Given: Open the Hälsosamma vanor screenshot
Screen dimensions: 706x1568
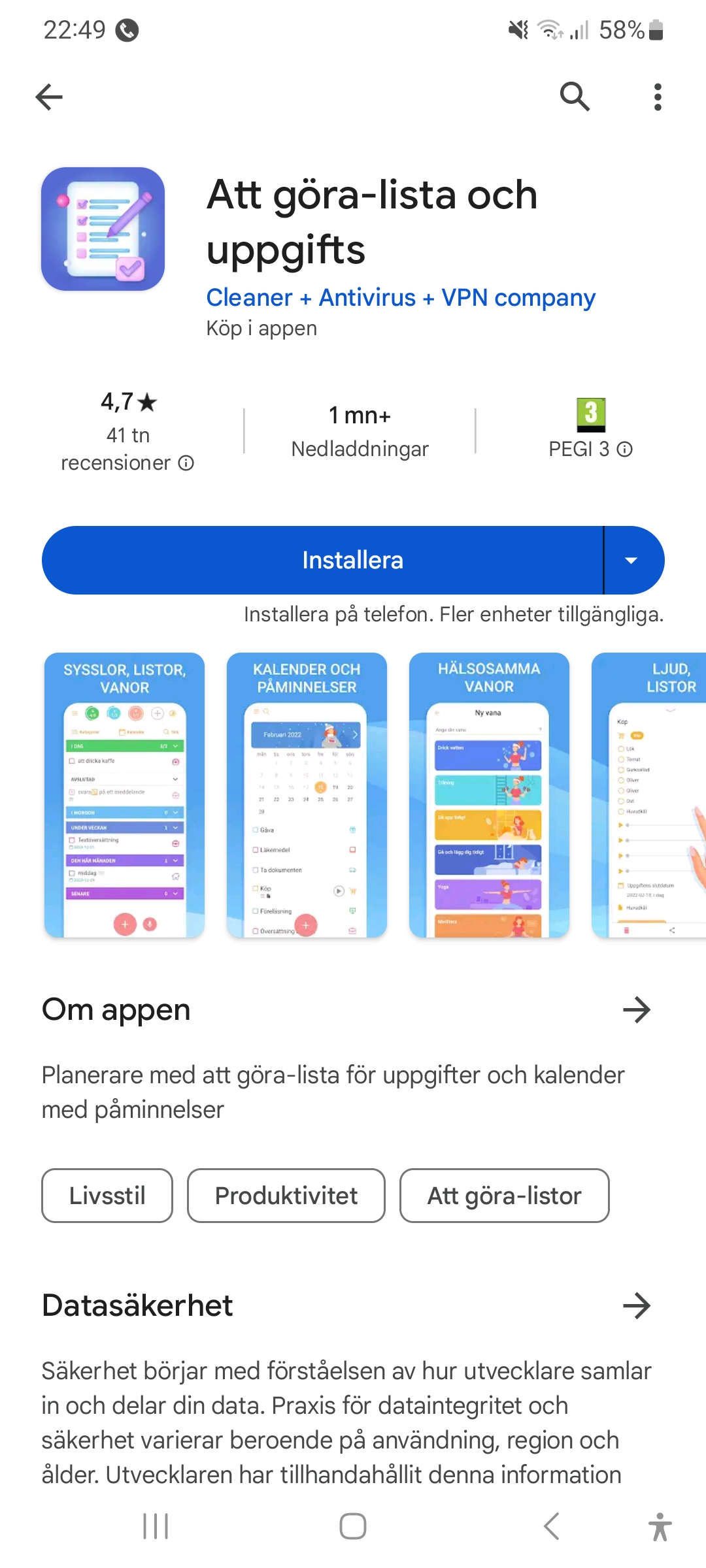Looking at the screenshot, I should coord(489,794).
